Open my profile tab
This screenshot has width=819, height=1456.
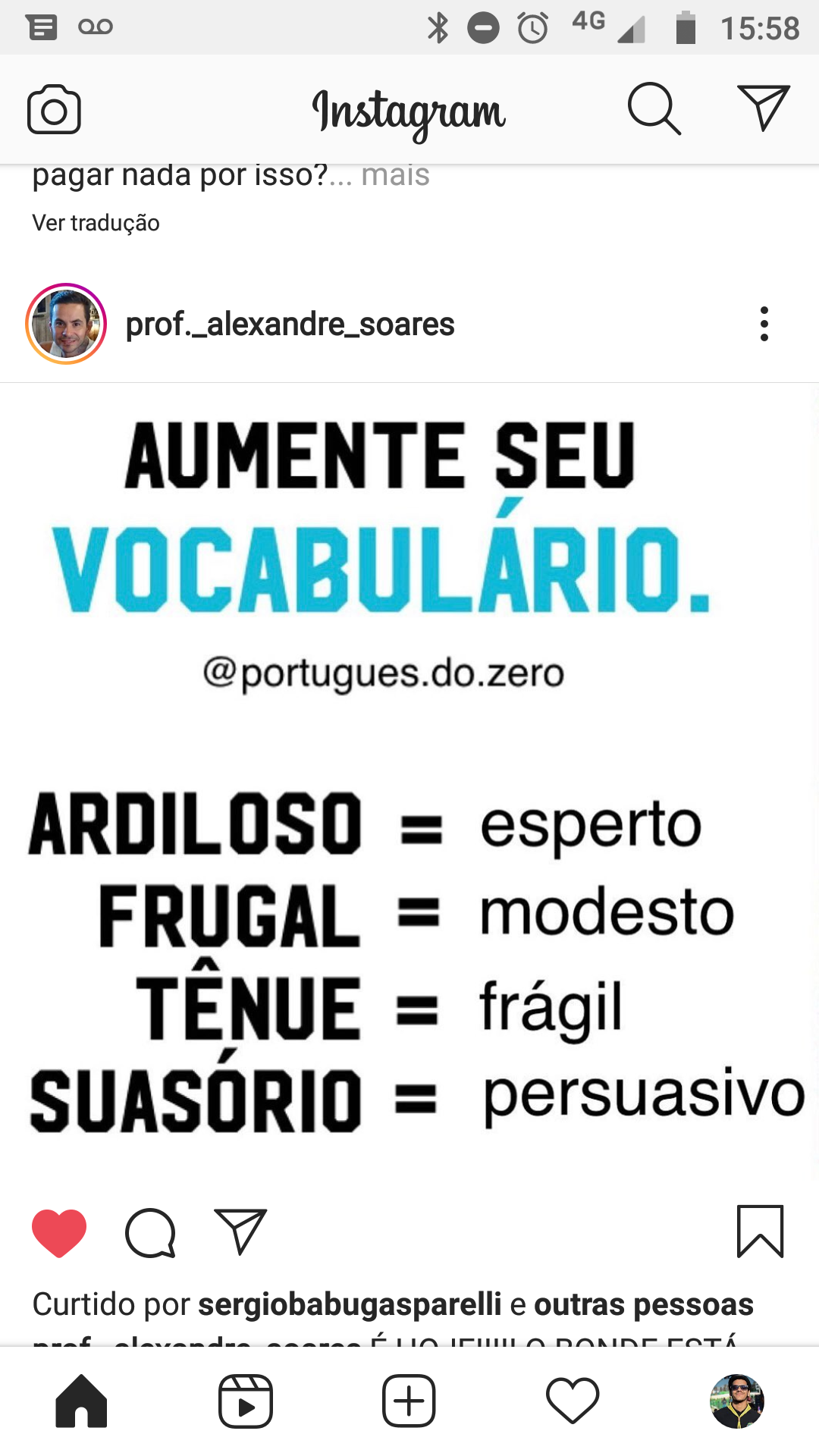click(736, 1401)
